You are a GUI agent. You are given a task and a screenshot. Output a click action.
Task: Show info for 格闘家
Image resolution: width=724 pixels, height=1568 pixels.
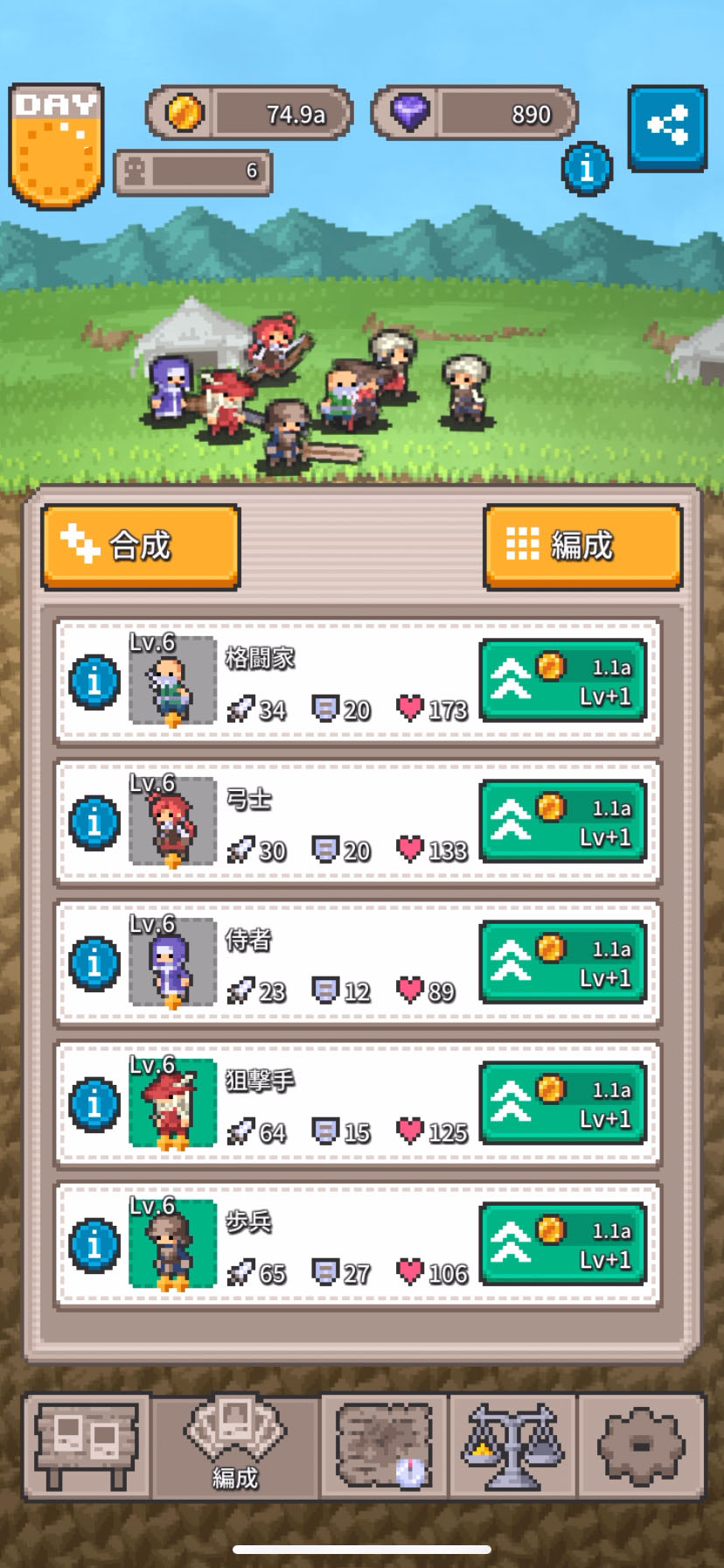(94, 682)
